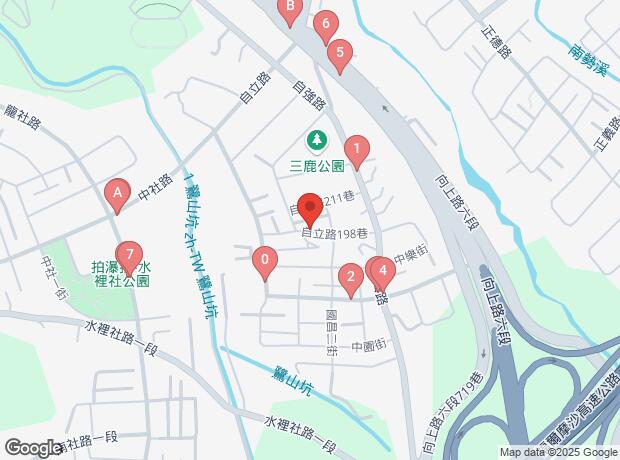Select map marker number 2
The image size is (620, 460).
[x=349, y=277]
